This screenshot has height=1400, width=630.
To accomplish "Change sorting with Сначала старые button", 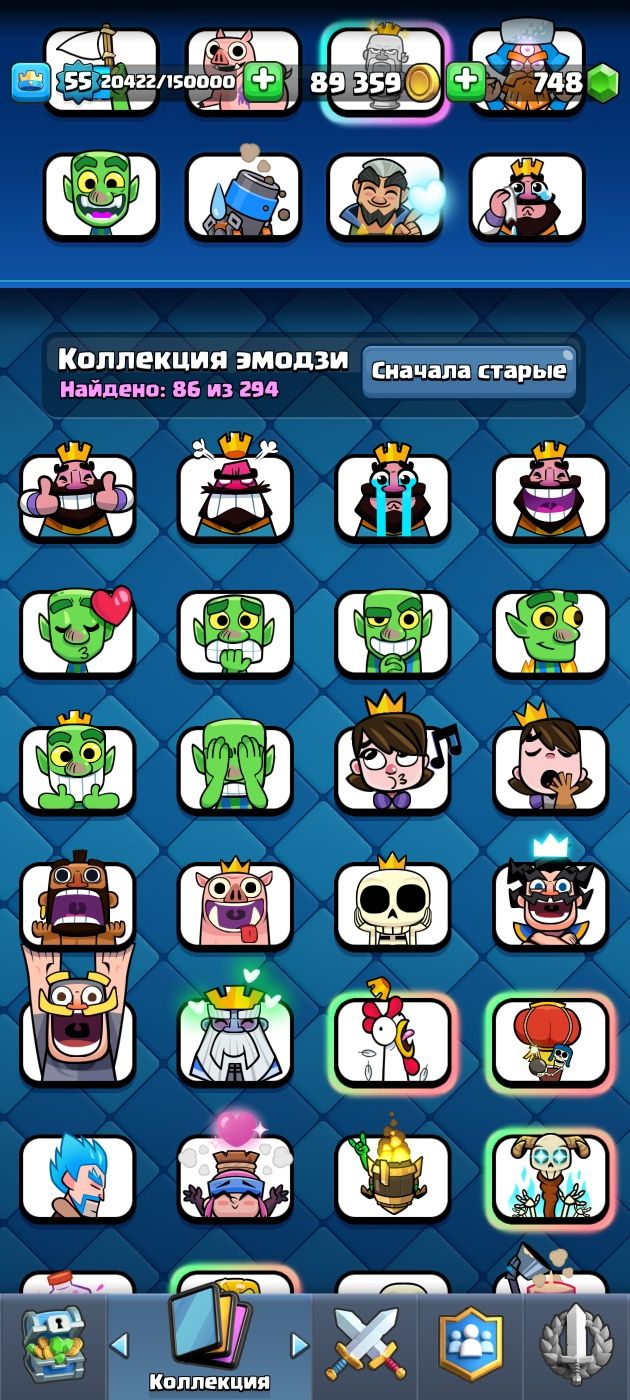I will click(x=469, y=371).
